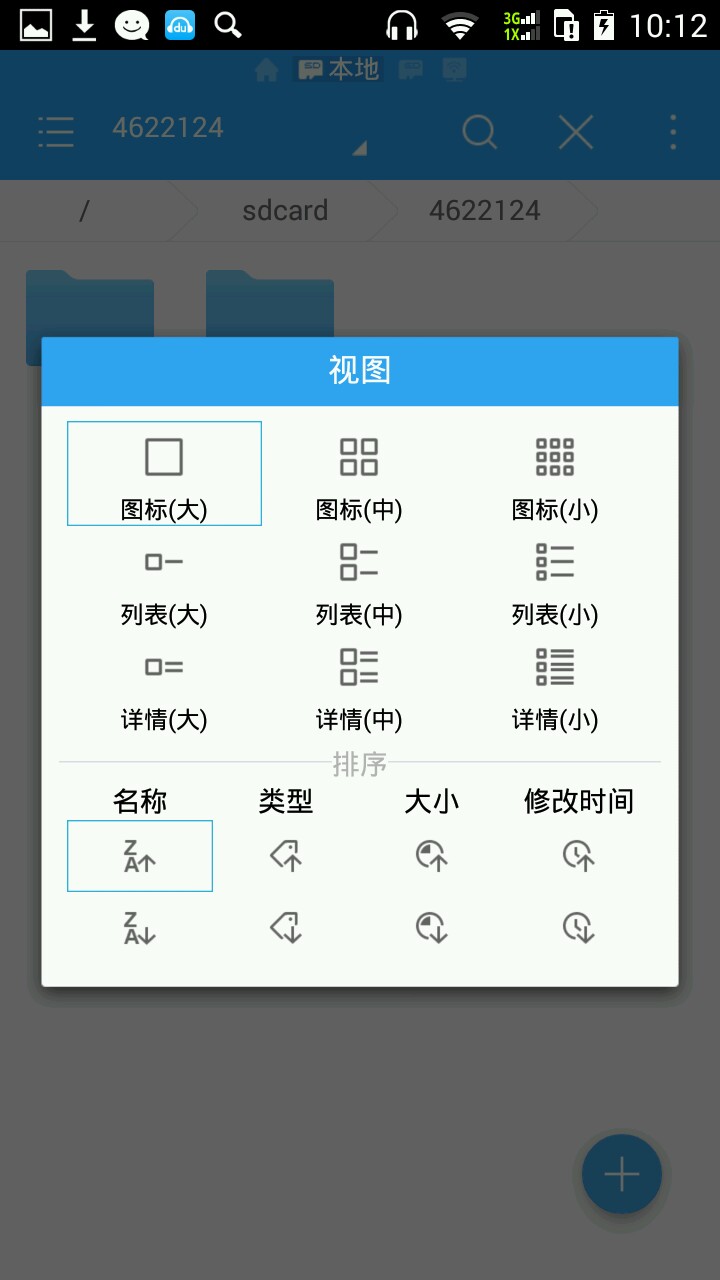Sort by name descending
This screenshot has height=1280, width=720.
click(x=140, y=929)
